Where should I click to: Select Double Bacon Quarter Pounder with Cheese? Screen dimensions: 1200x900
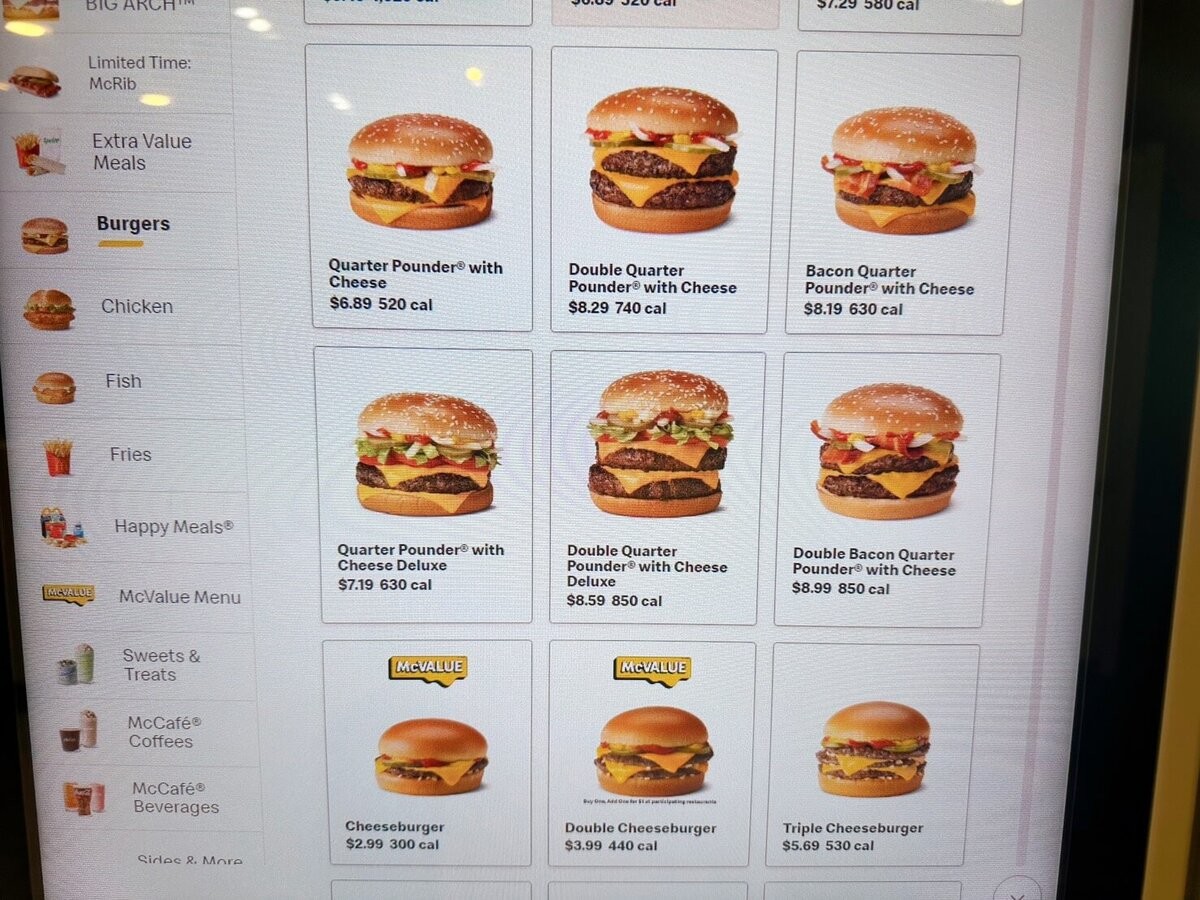click(887, 490)
